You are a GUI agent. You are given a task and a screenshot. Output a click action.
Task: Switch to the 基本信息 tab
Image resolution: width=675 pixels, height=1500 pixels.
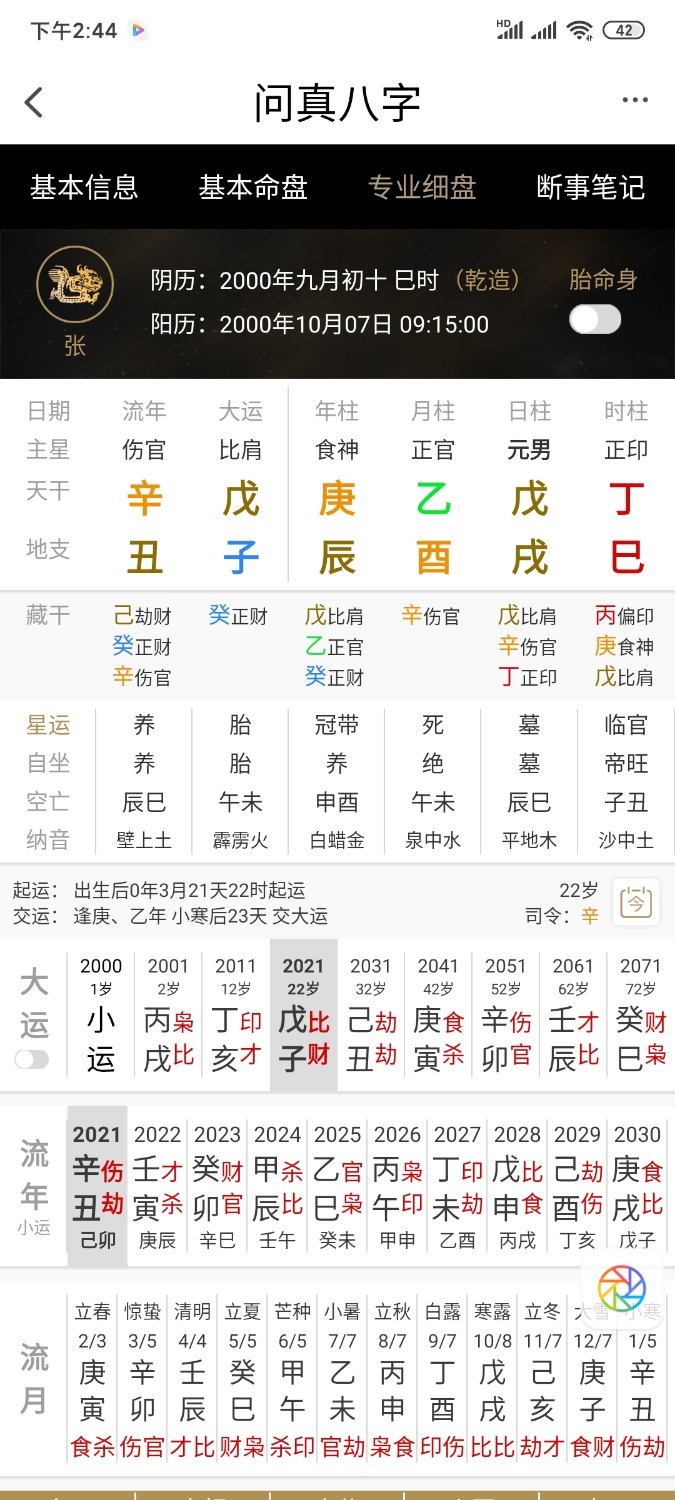click(84, 187)
